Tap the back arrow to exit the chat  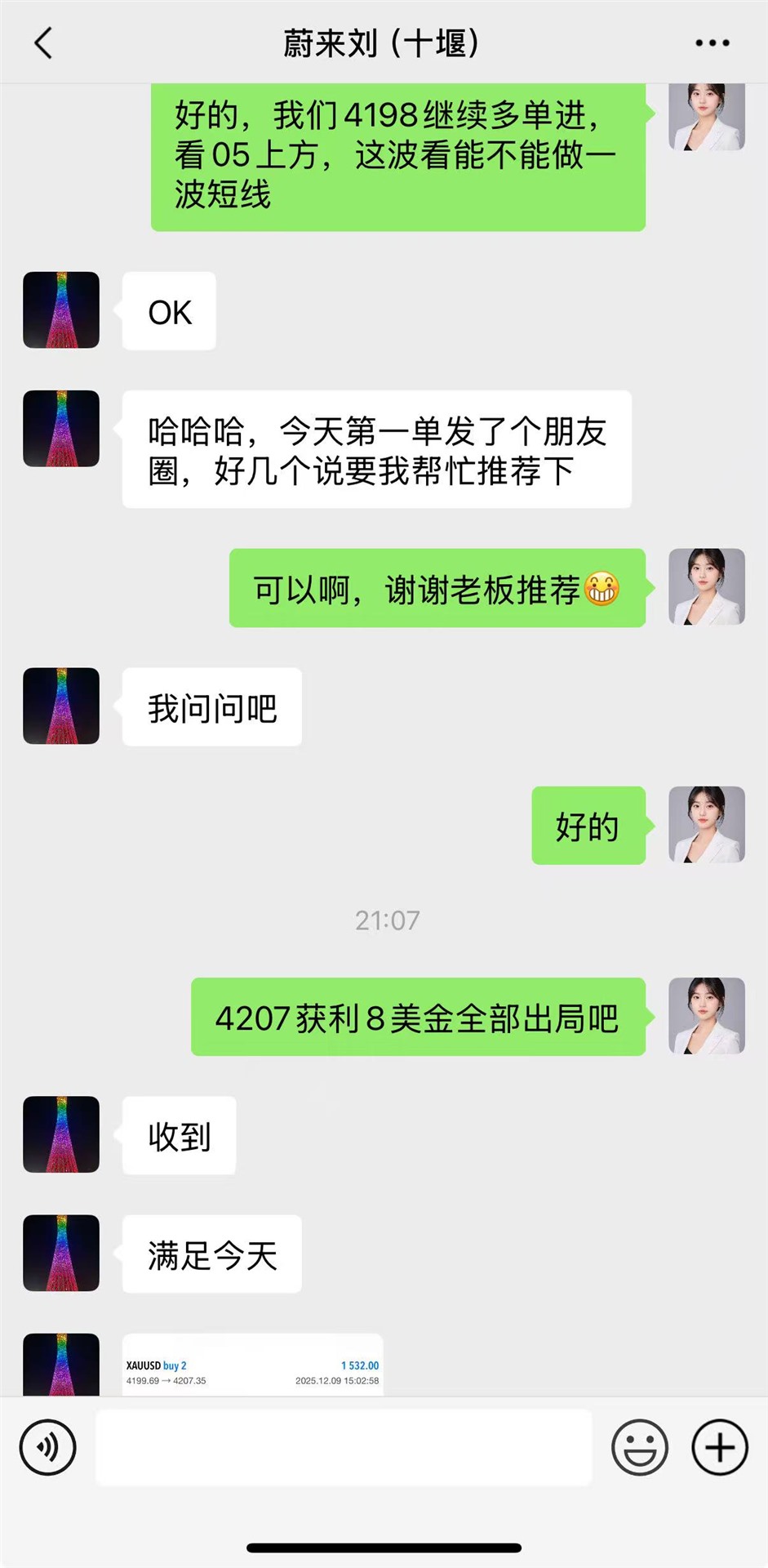42,42
